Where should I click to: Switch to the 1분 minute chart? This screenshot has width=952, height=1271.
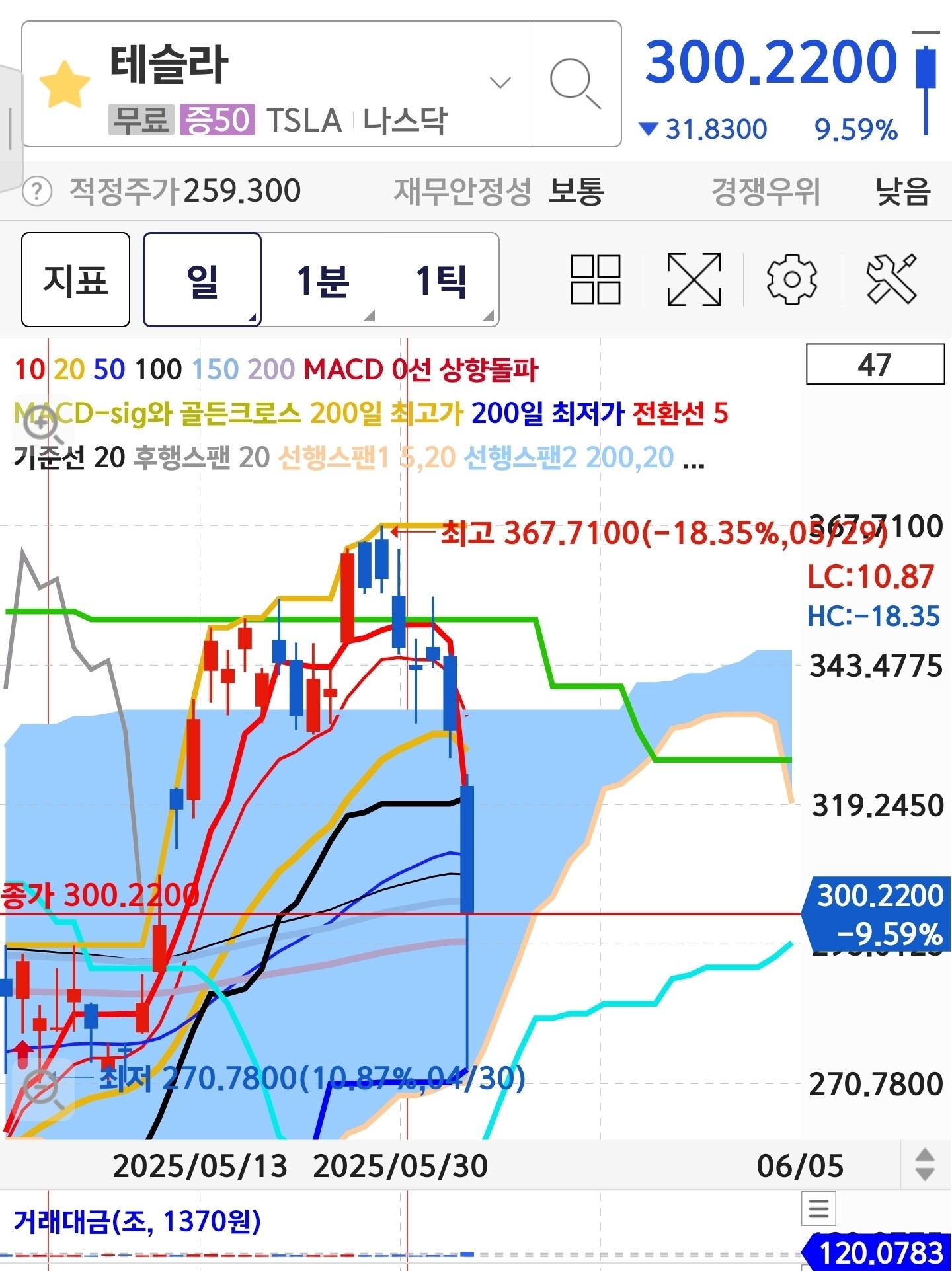coord(323,280)
